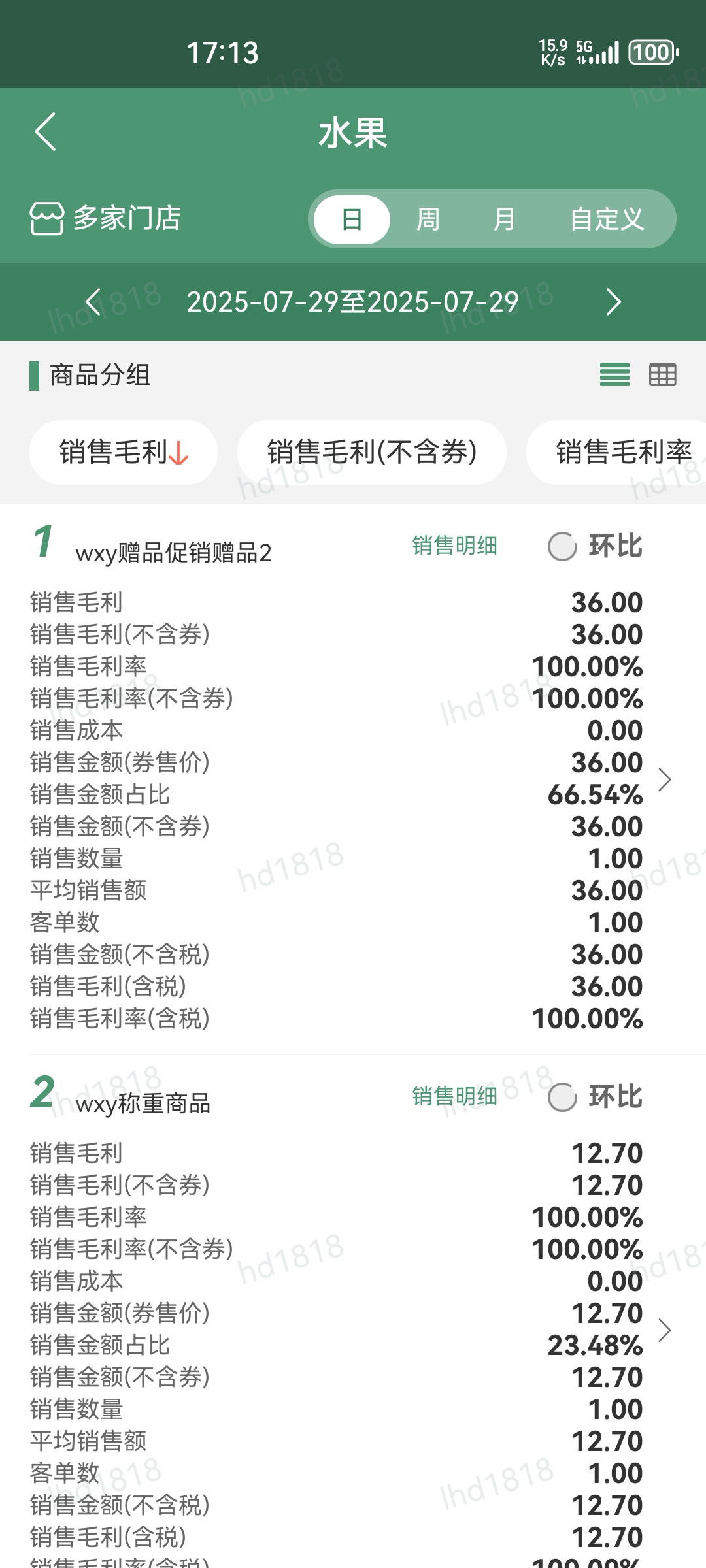Open 销售明细 for wxy赠品促销赠品2

(455, 546)
